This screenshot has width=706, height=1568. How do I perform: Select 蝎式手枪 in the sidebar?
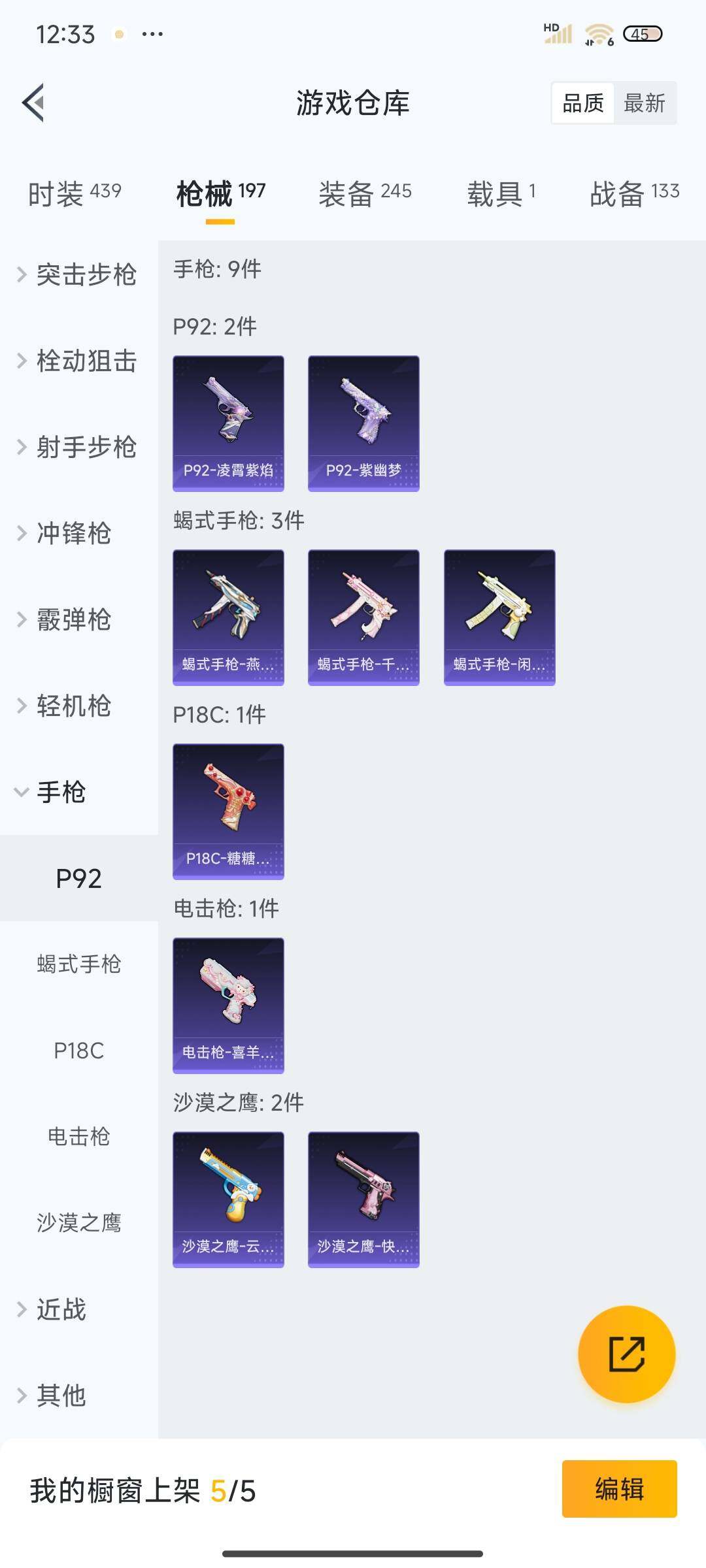(78, 964)
